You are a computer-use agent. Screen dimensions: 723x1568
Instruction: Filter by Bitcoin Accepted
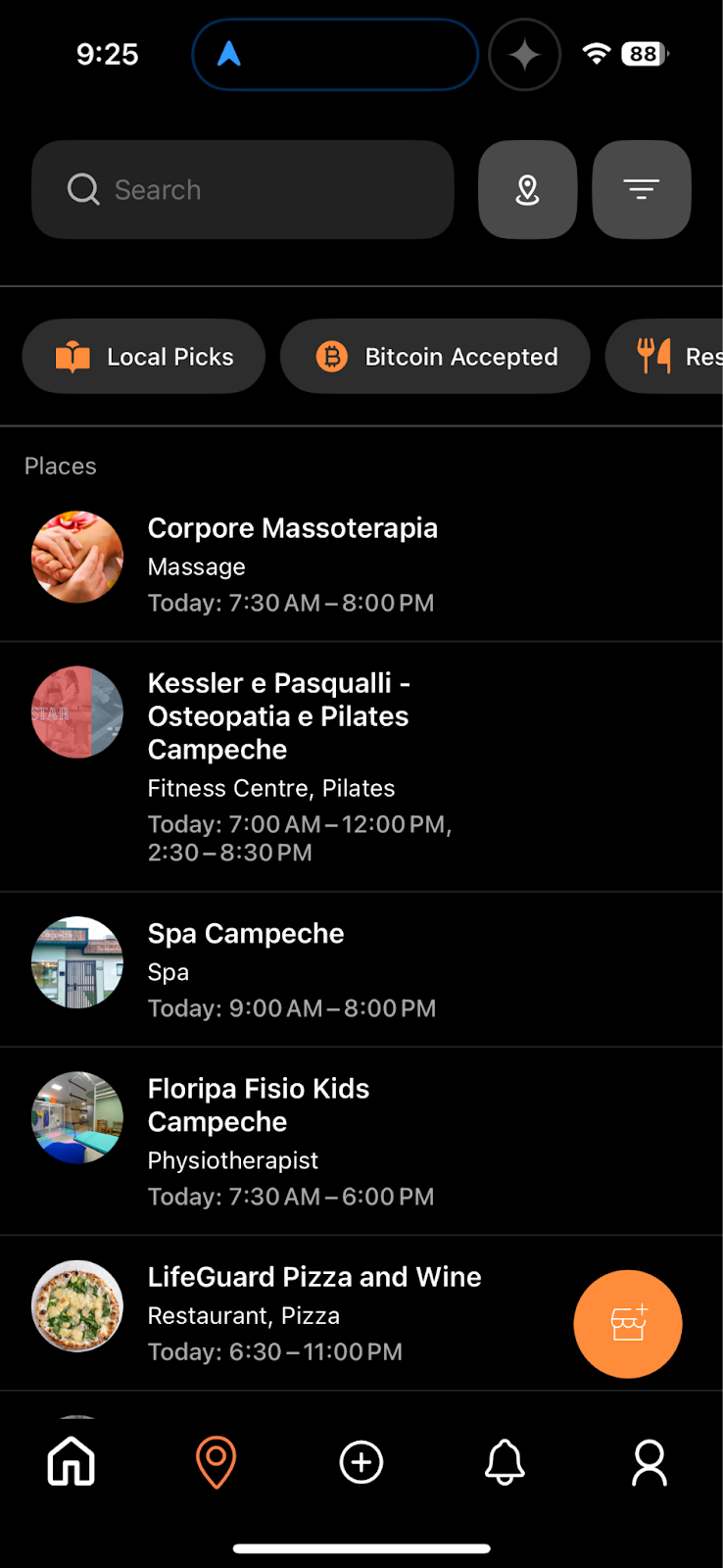point(435,357)
